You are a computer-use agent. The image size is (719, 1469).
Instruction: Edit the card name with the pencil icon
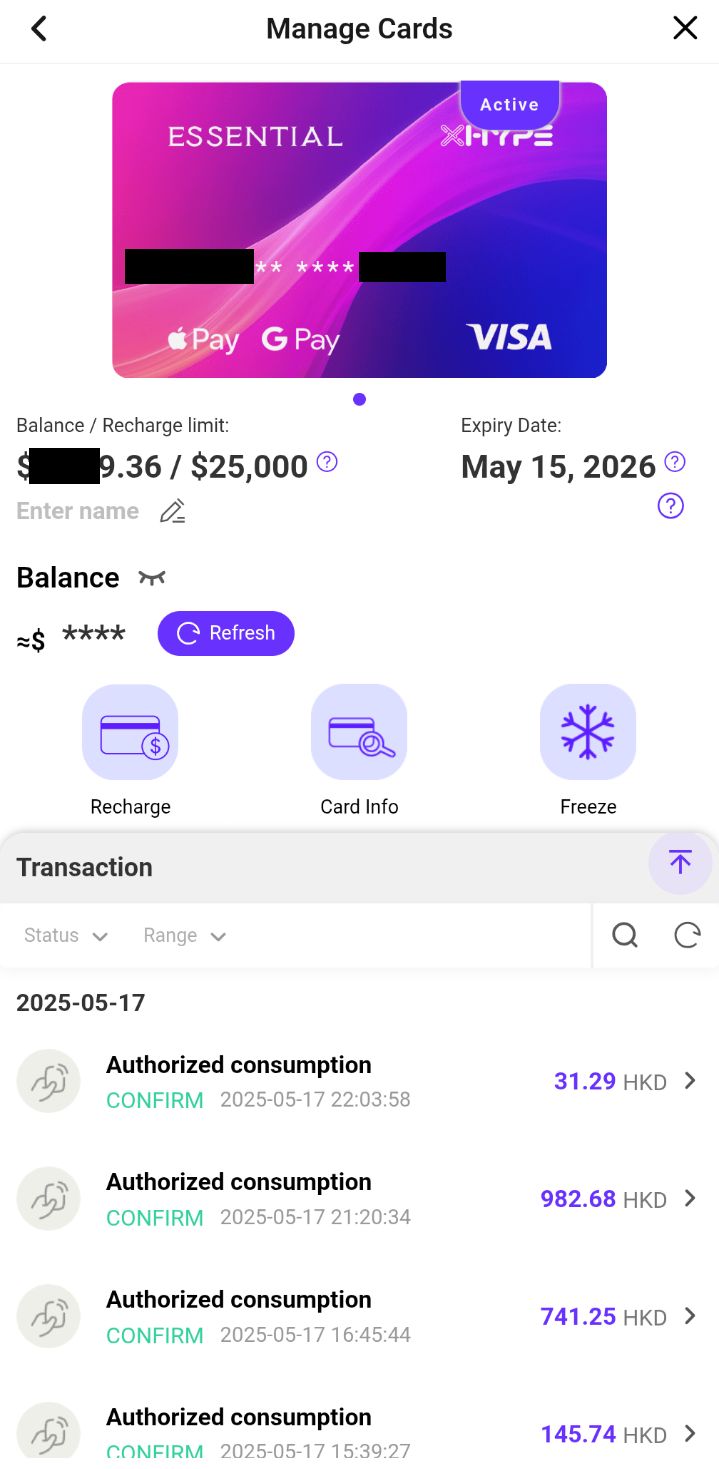(x=173, y=512)
